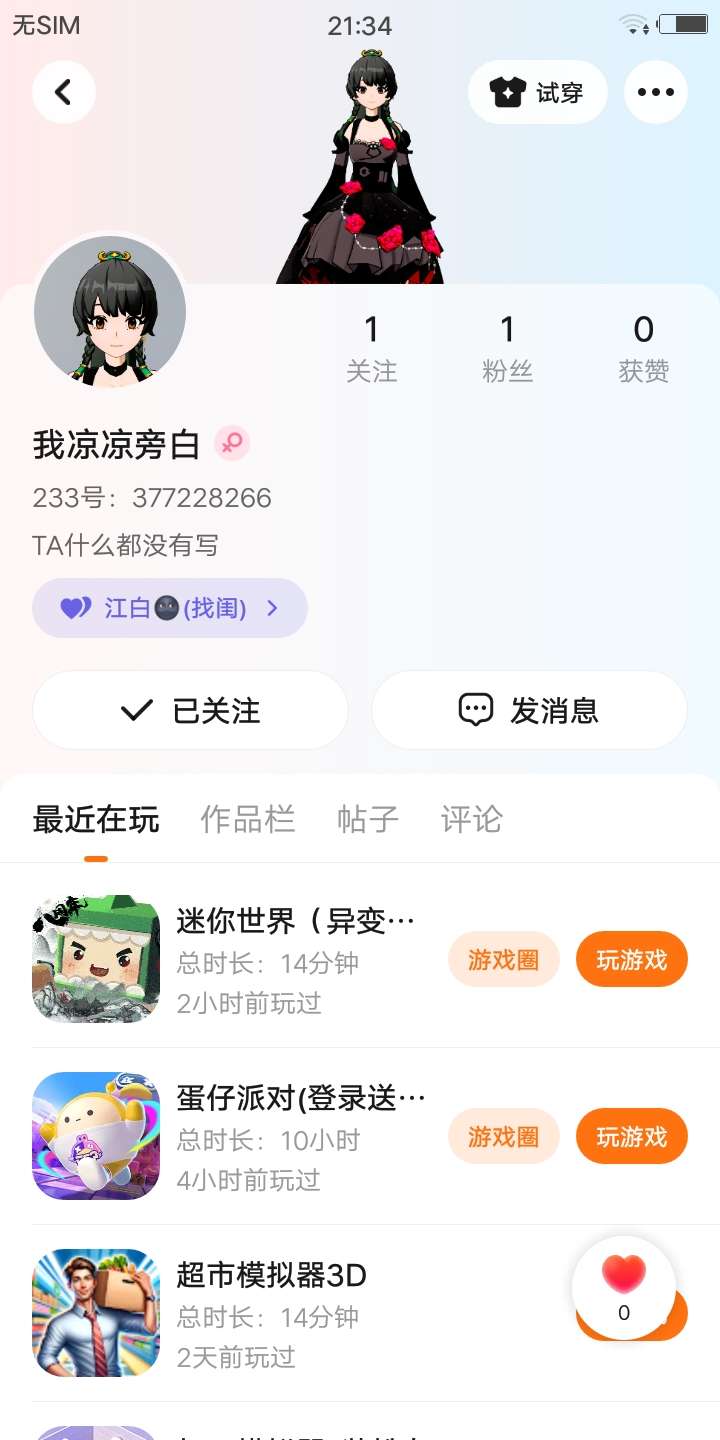Tap the 试穿 outfit button
The height and width of the screenshot is (1440, 720).
538,92
